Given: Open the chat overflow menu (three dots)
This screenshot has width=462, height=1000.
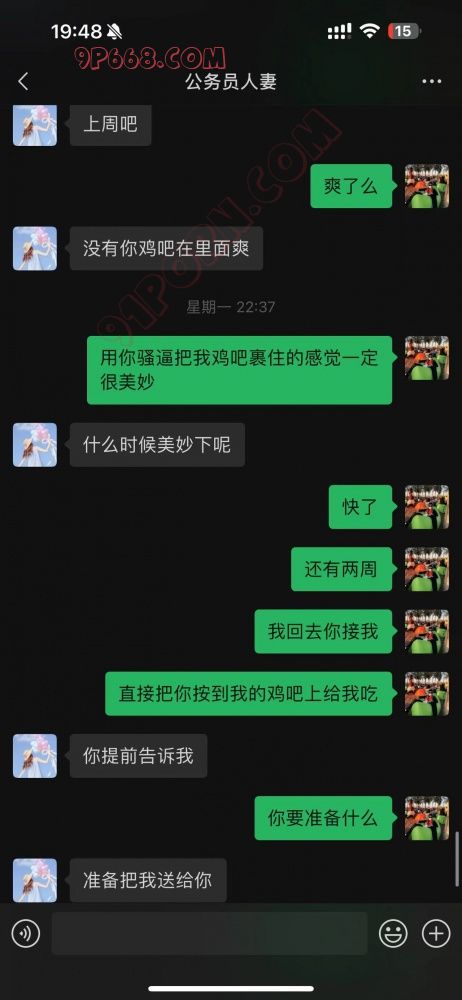Looking at the screenshot, I should pyautogui.click(x=432, y=82).
